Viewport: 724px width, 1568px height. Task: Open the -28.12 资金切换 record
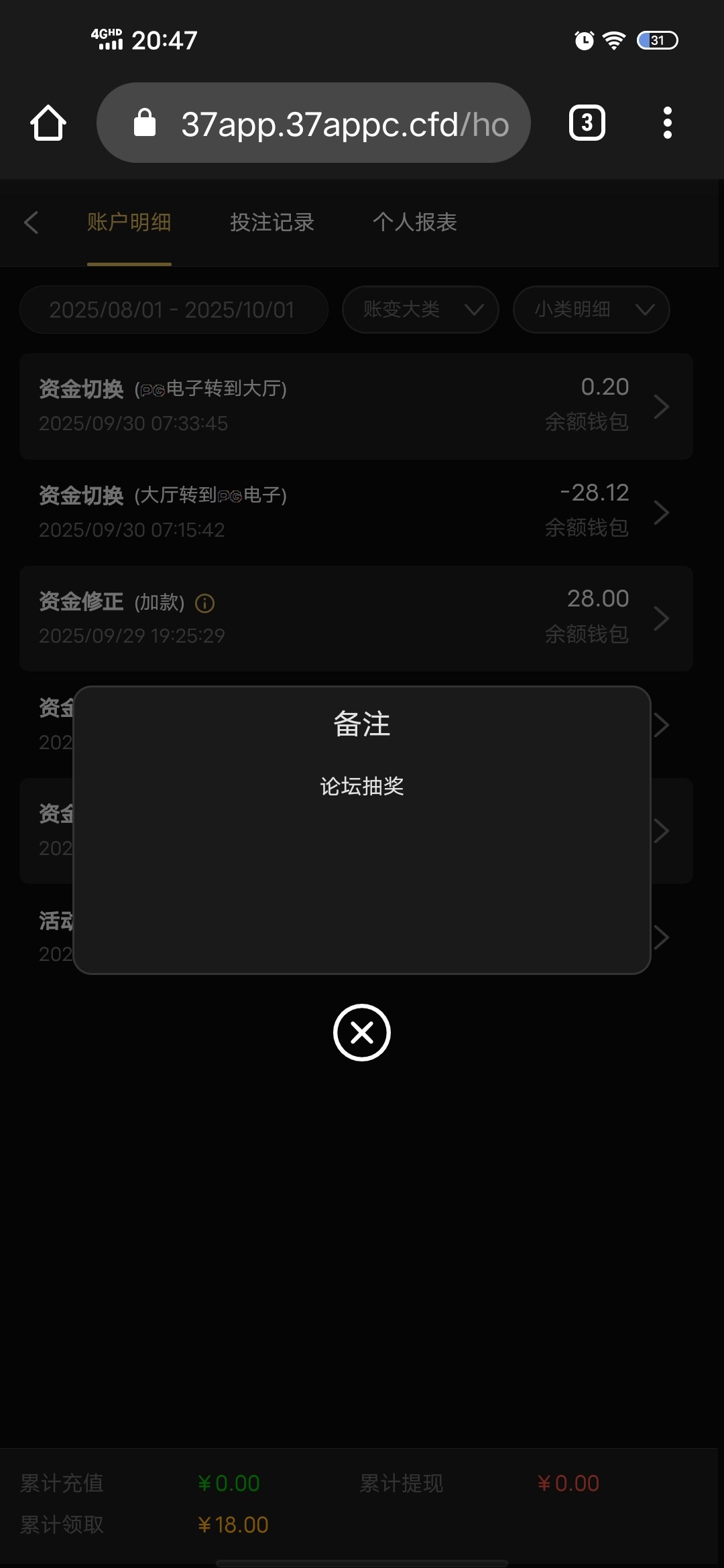(355, 512)
